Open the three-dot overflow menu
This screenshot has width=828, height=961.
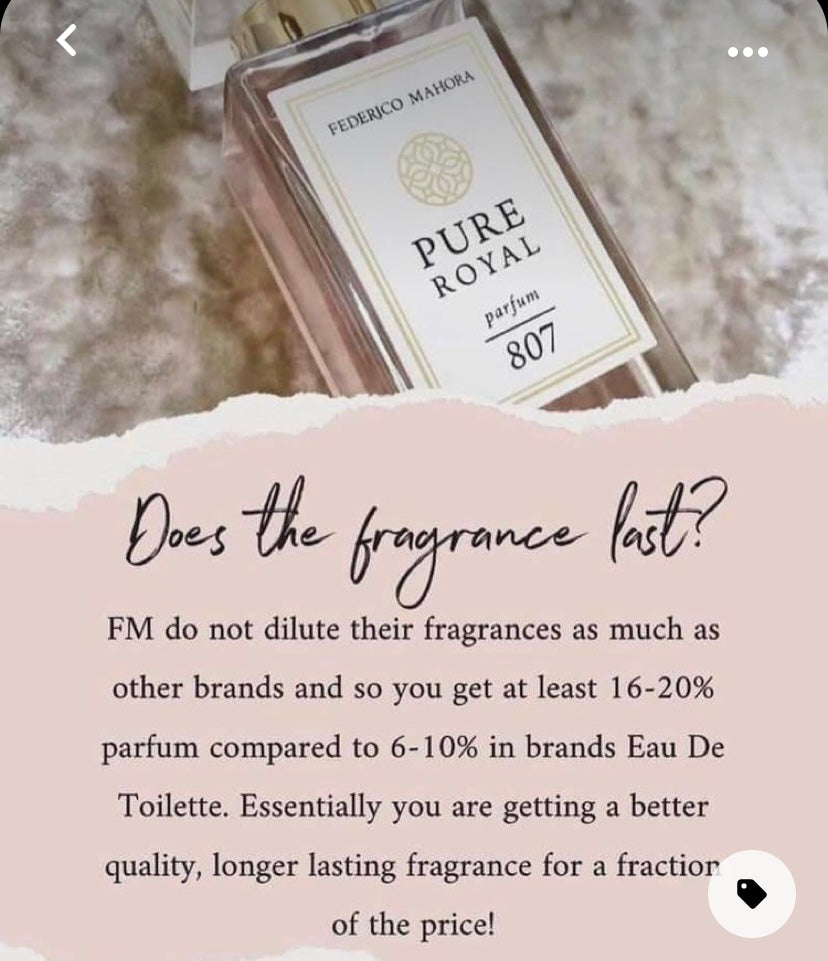tap(747, 51)
